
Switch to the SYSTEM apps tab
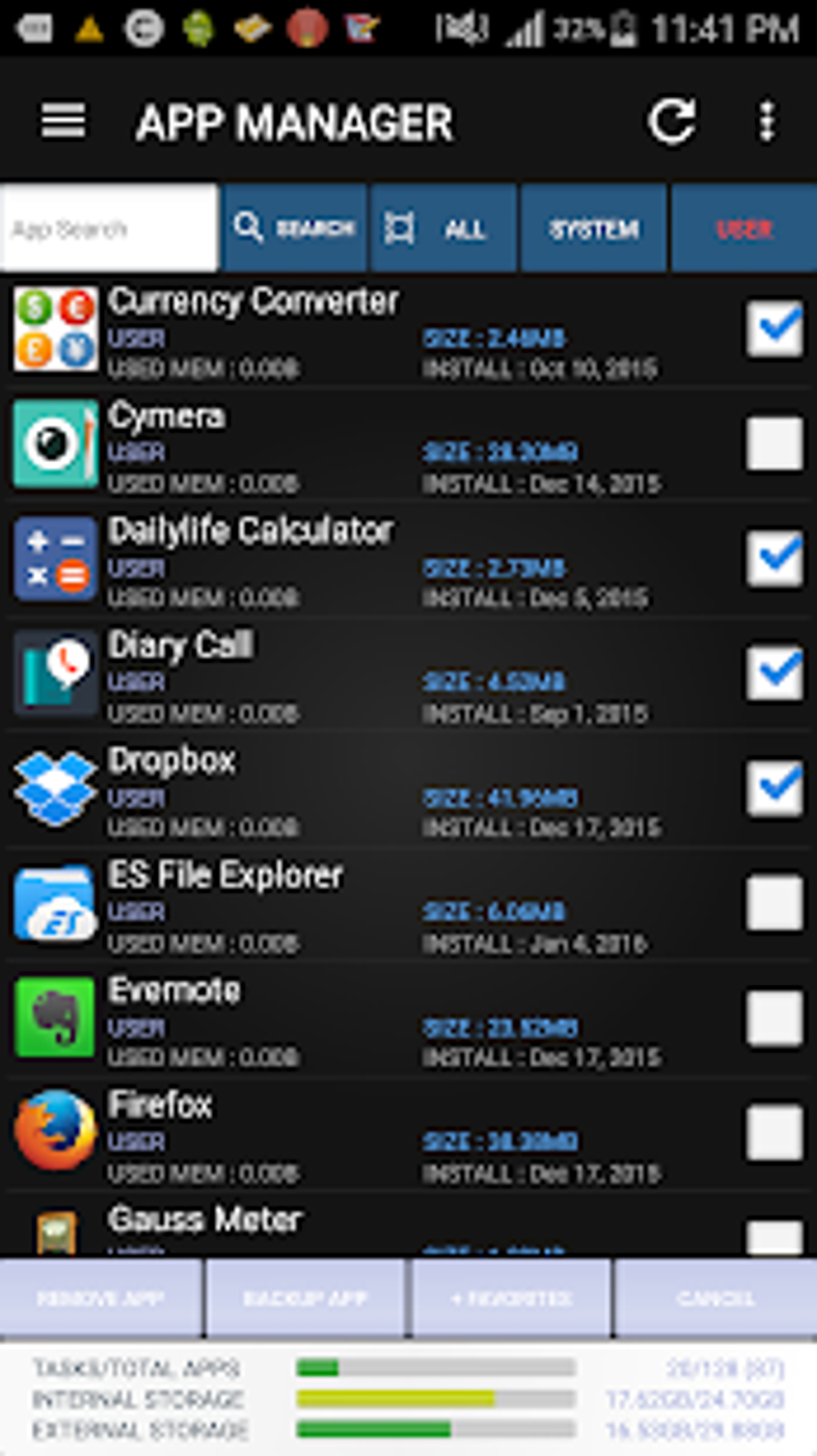point(594,228)
